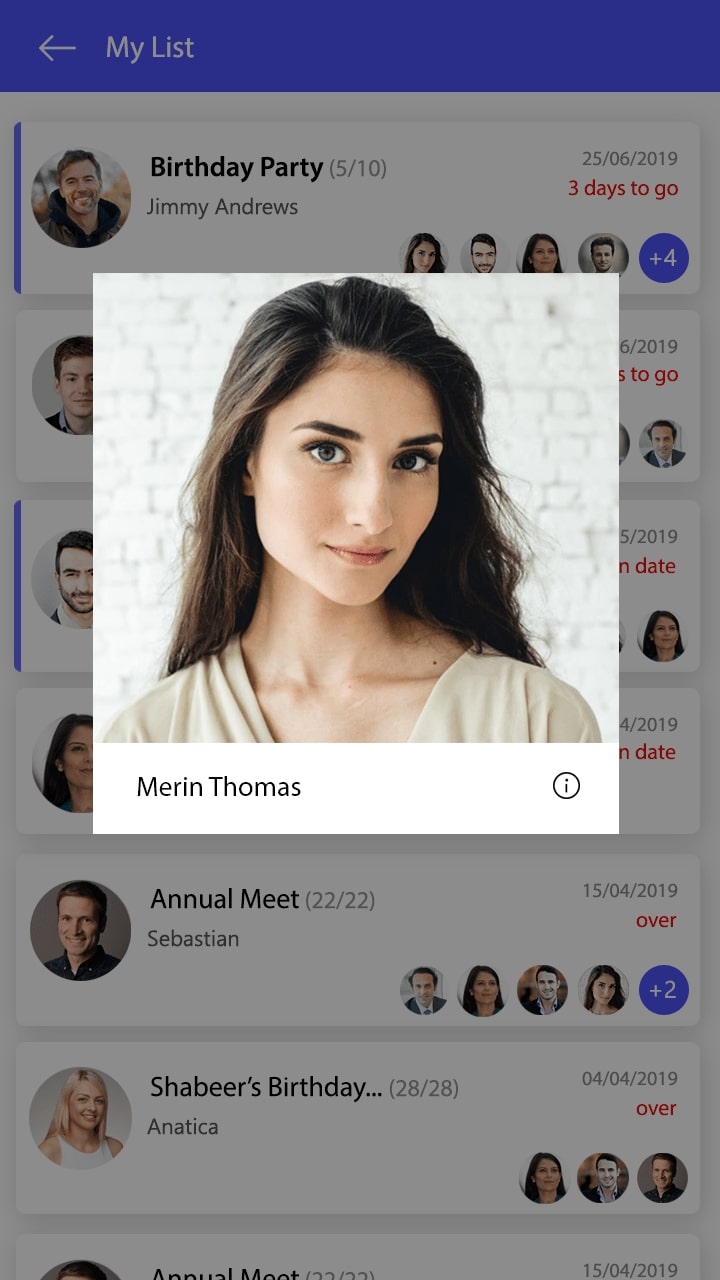Image resolution: width=720 pixels, height=1280 pixels.
Task: Show +2 more Annual Meet attendees
Action: [663, 990]
